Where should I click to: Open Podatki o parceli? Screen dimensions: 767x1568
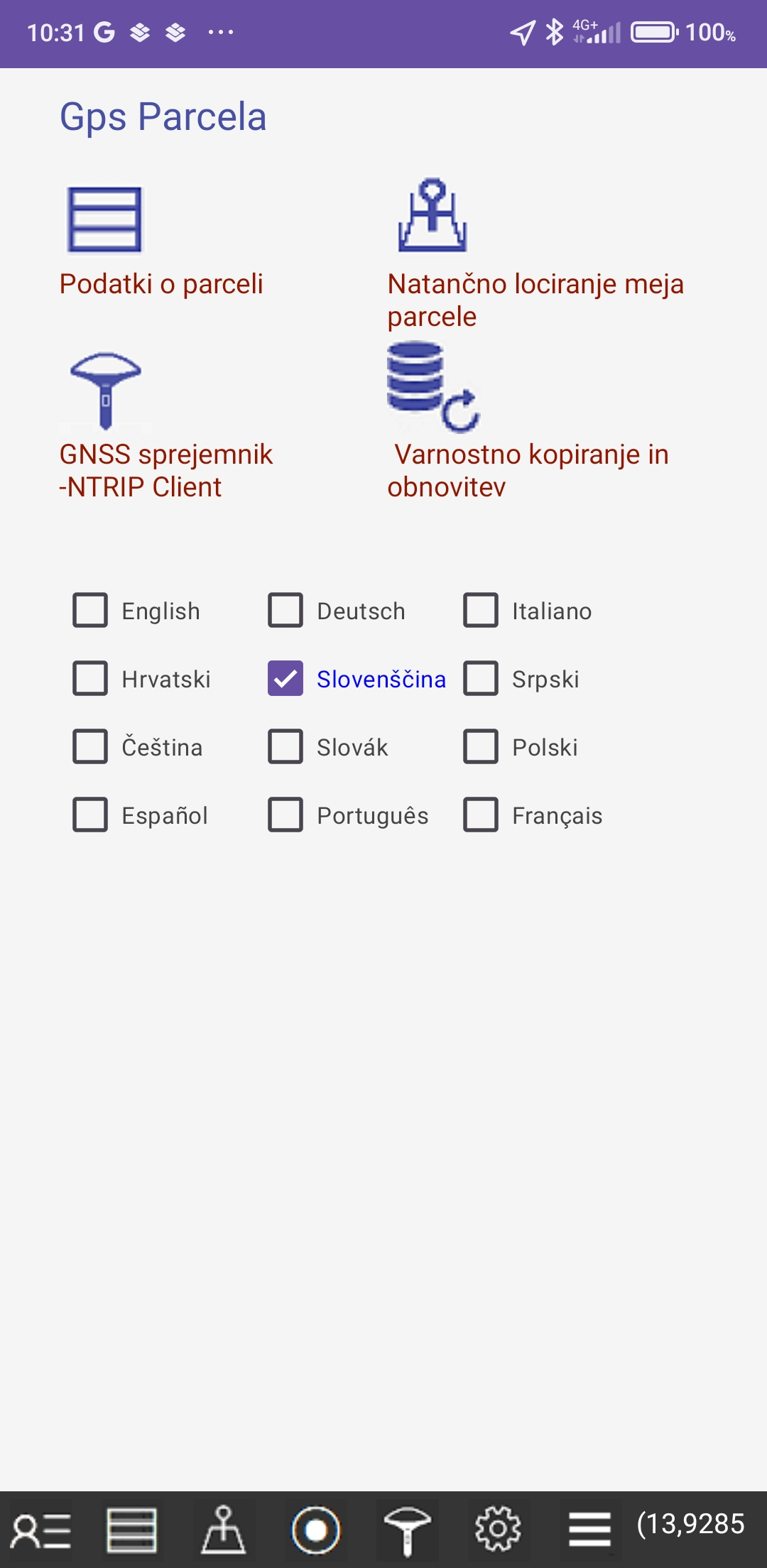[104, 219]
